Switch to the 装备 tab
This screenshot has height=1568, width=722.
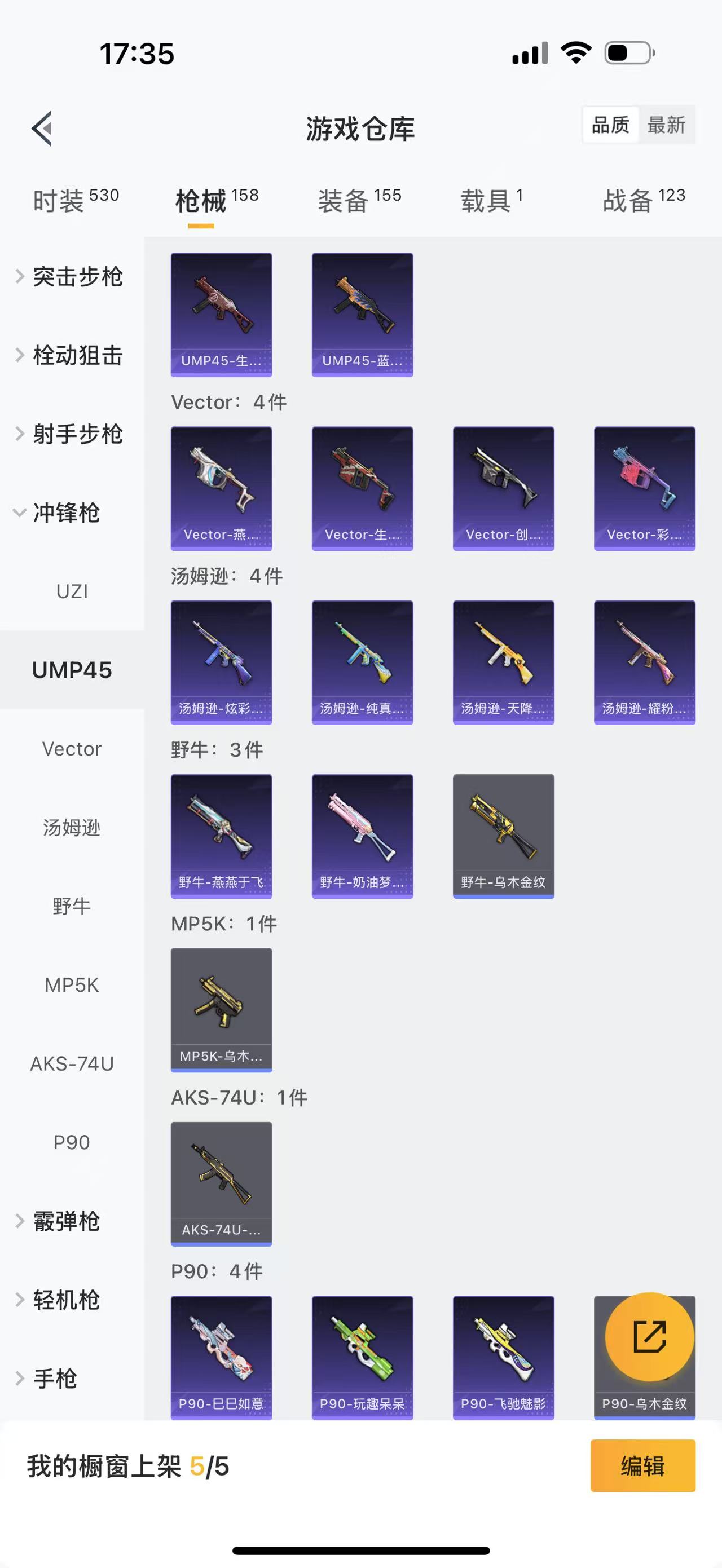coord(359,200)
